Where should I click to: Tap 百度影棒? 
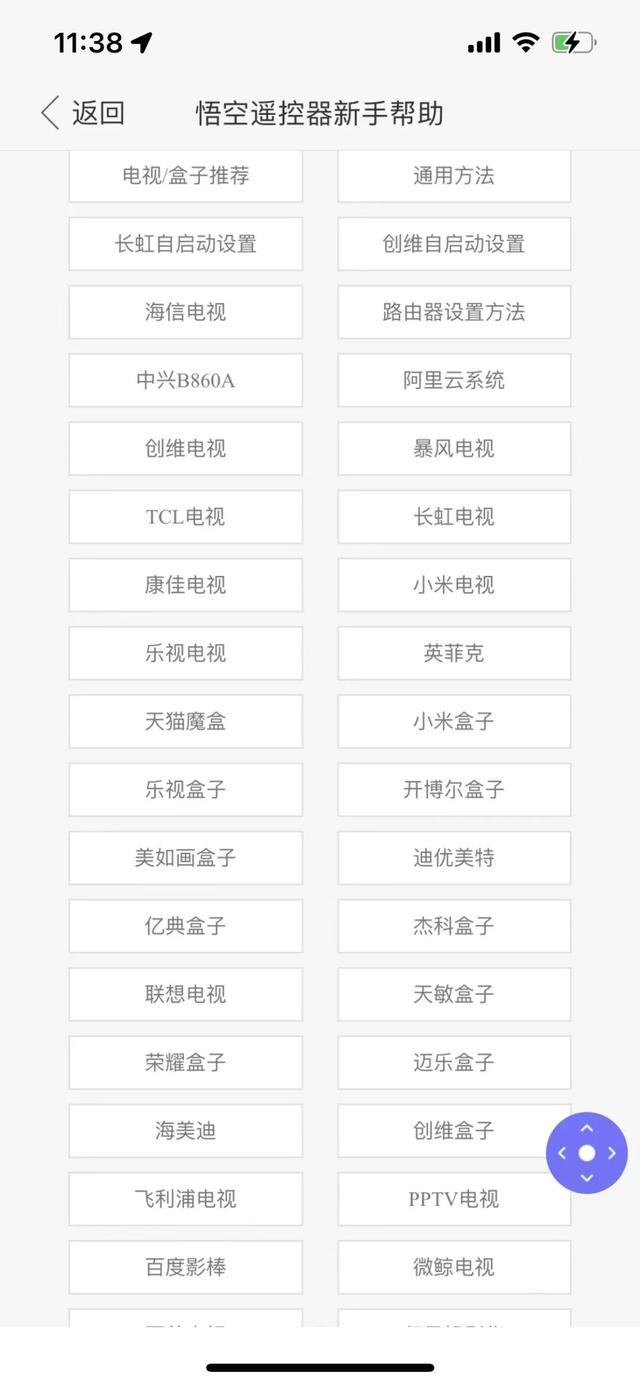click(186, 1267)
